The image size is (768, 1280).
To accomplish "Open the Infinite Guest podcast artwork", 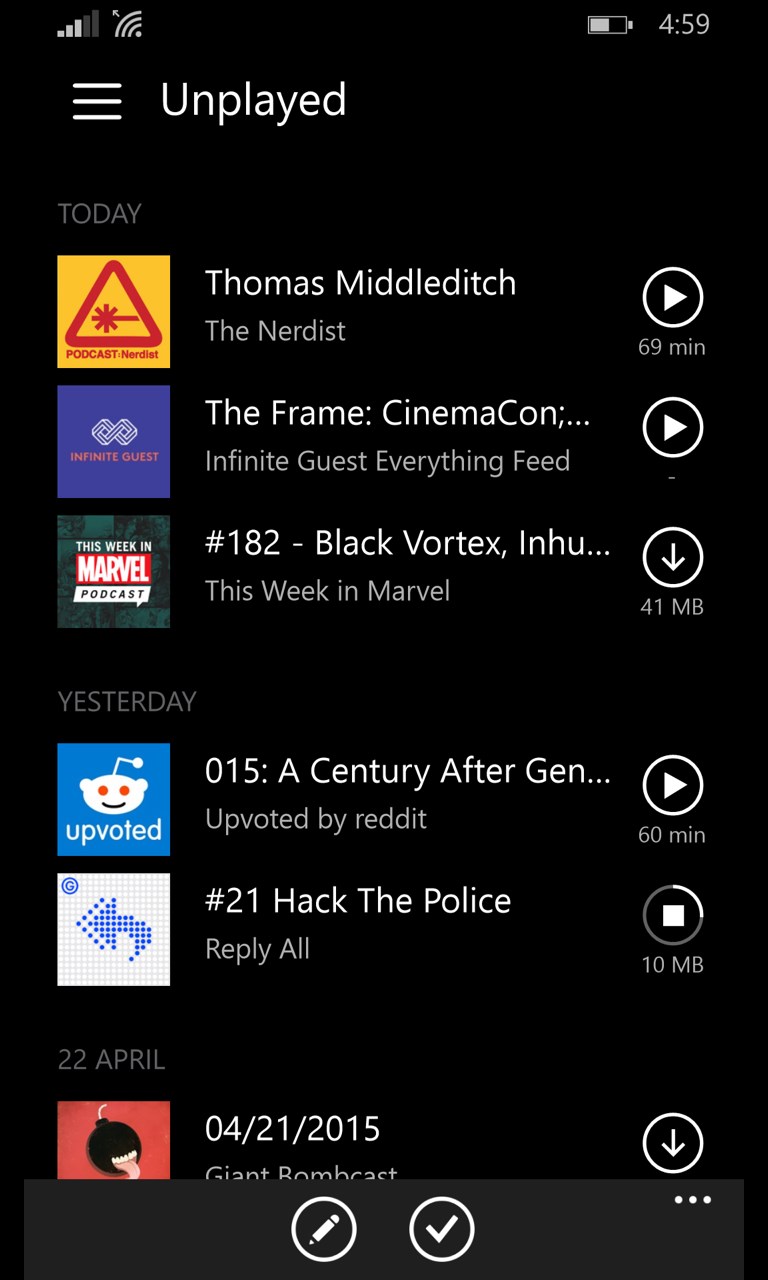I will (113, 441).
